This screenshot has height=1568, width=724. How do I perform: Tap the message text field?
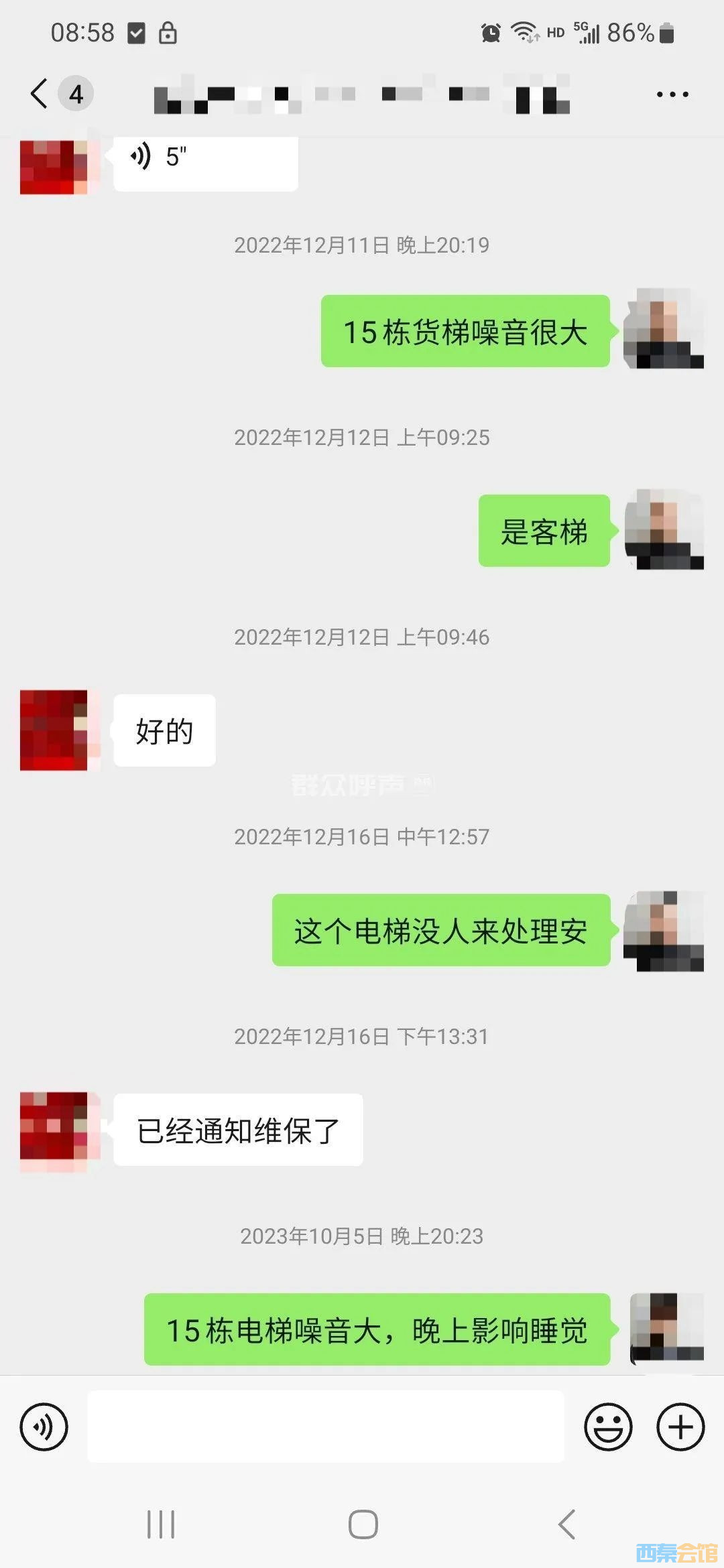tap(326, 1426)
